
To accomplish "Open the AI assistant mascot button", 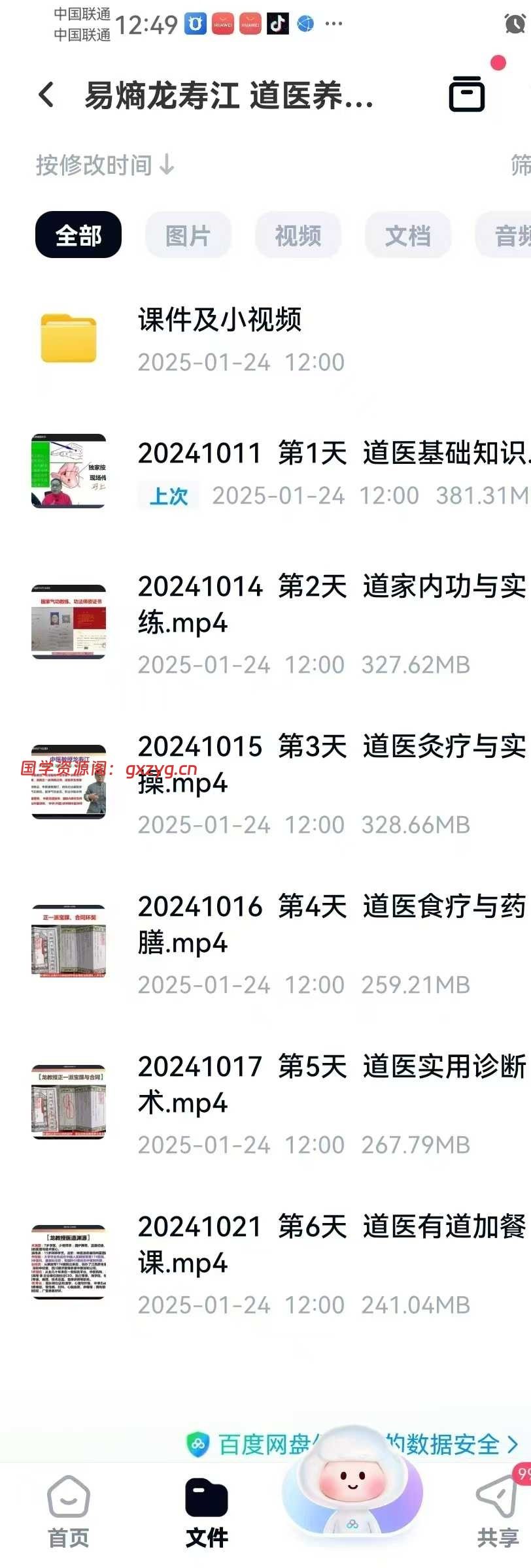I will [352, 1483].
